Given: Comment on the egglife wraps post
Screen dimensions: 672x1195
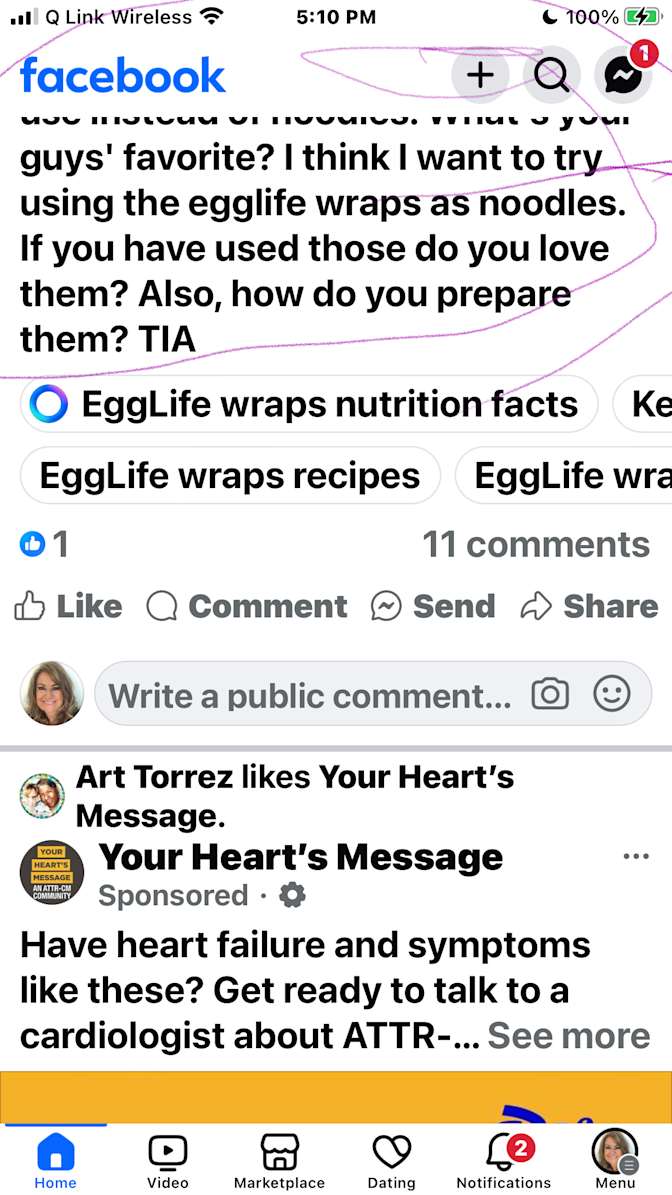Looking at the screenshot, I should [x=246, y=607].
